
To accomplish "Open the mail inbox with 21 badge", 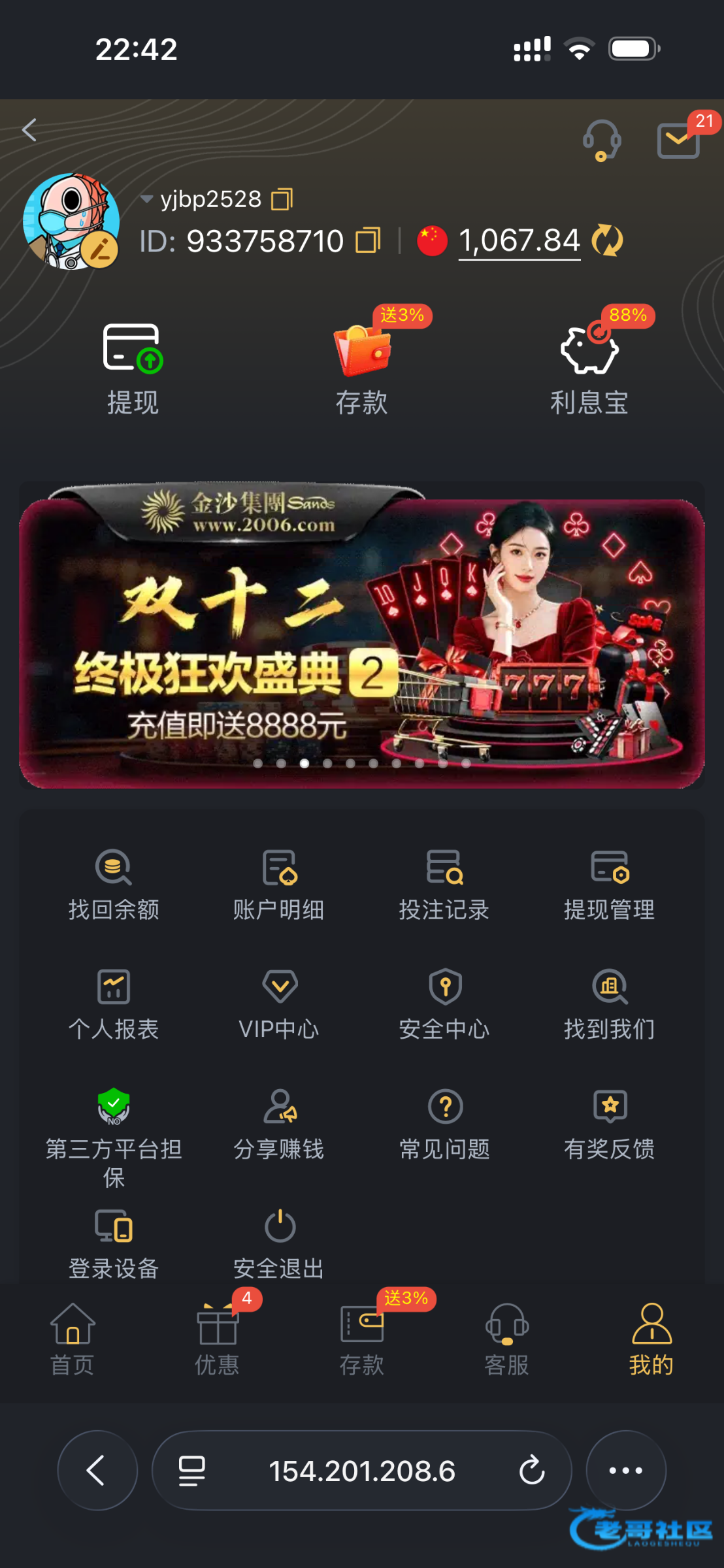I will (678, 140).
